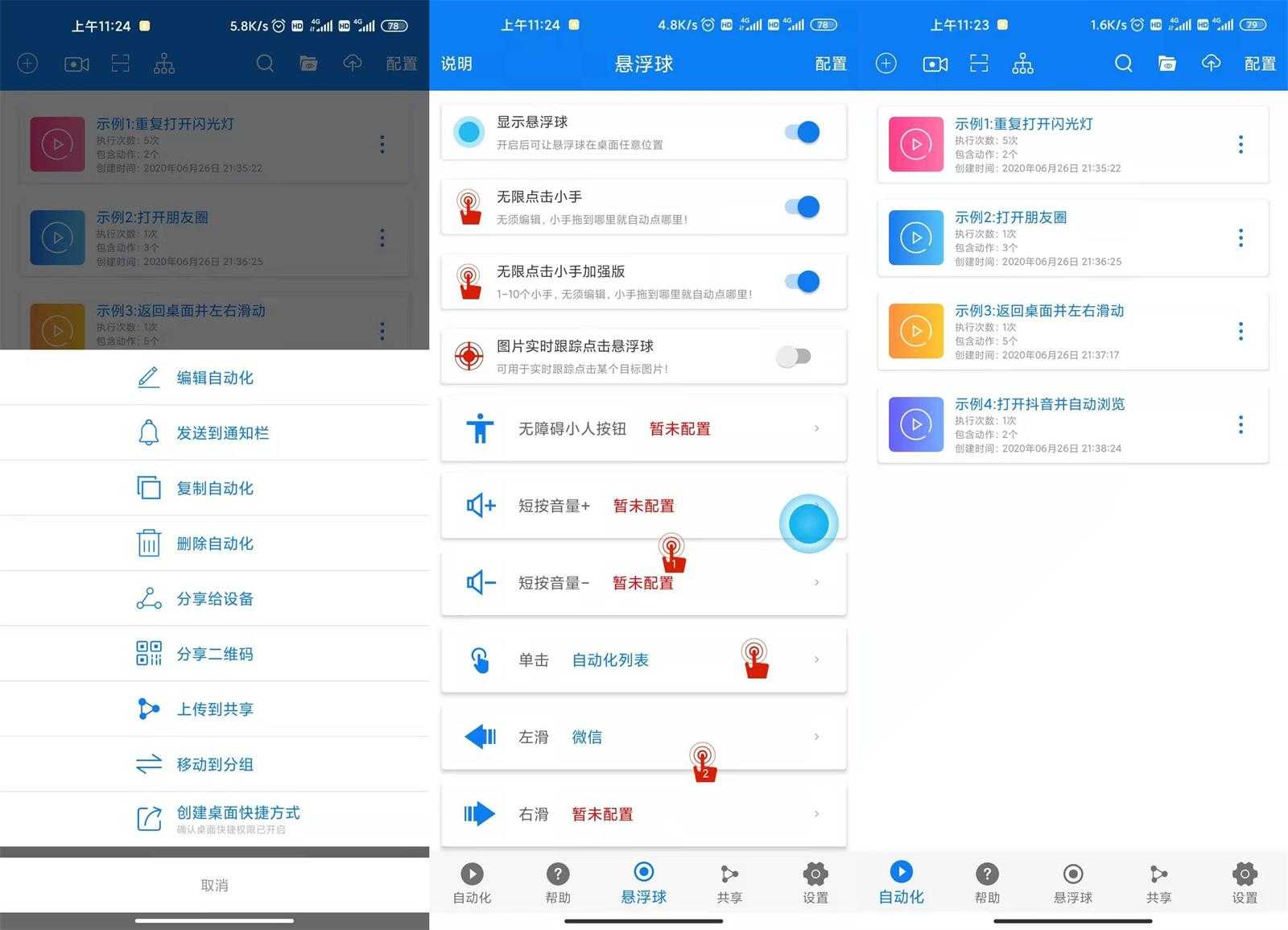Send automation to notification bar (发送到通知栏)

[214, 433]
